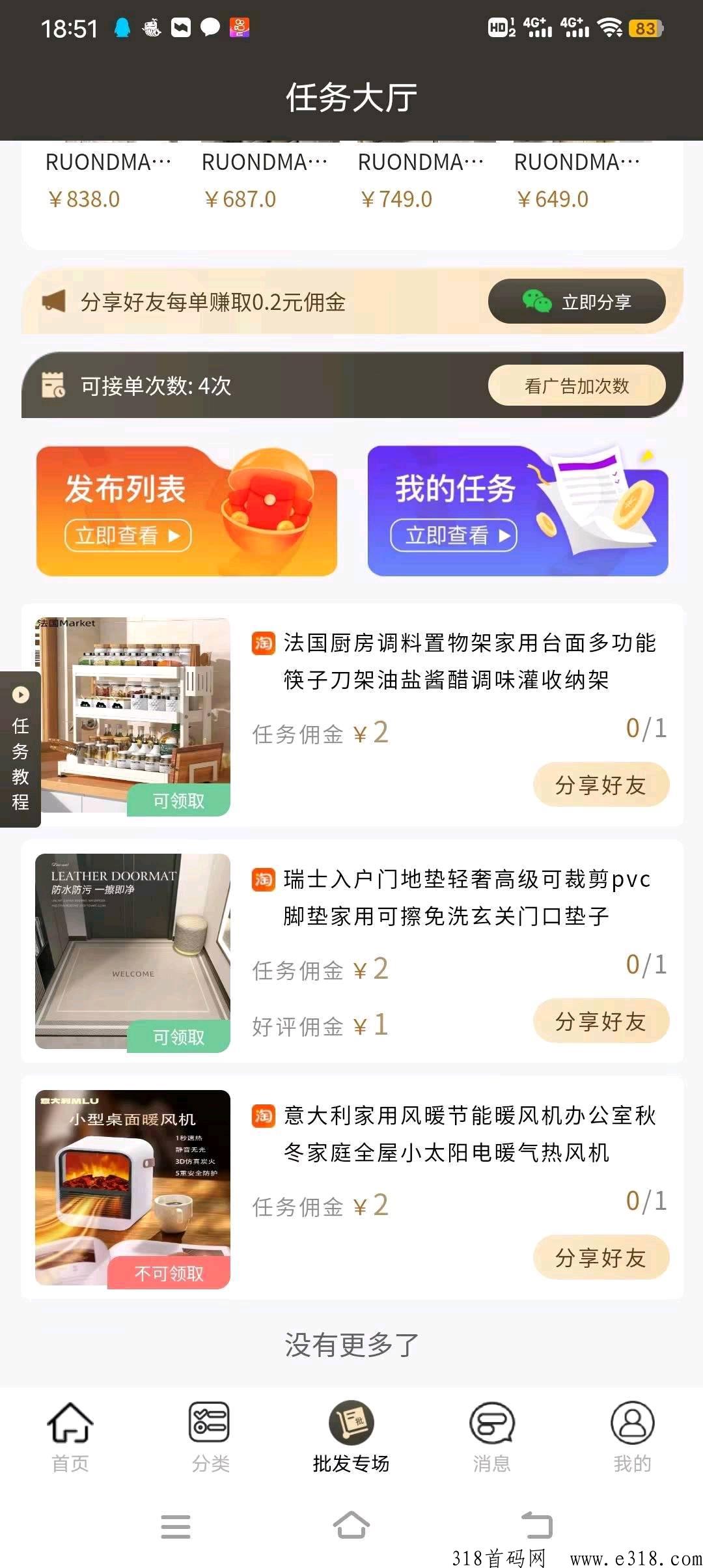The image size is (703, 1568).
Task: View the RUONDMA product priced ¥649.0
Action: (x=576, y=179)
